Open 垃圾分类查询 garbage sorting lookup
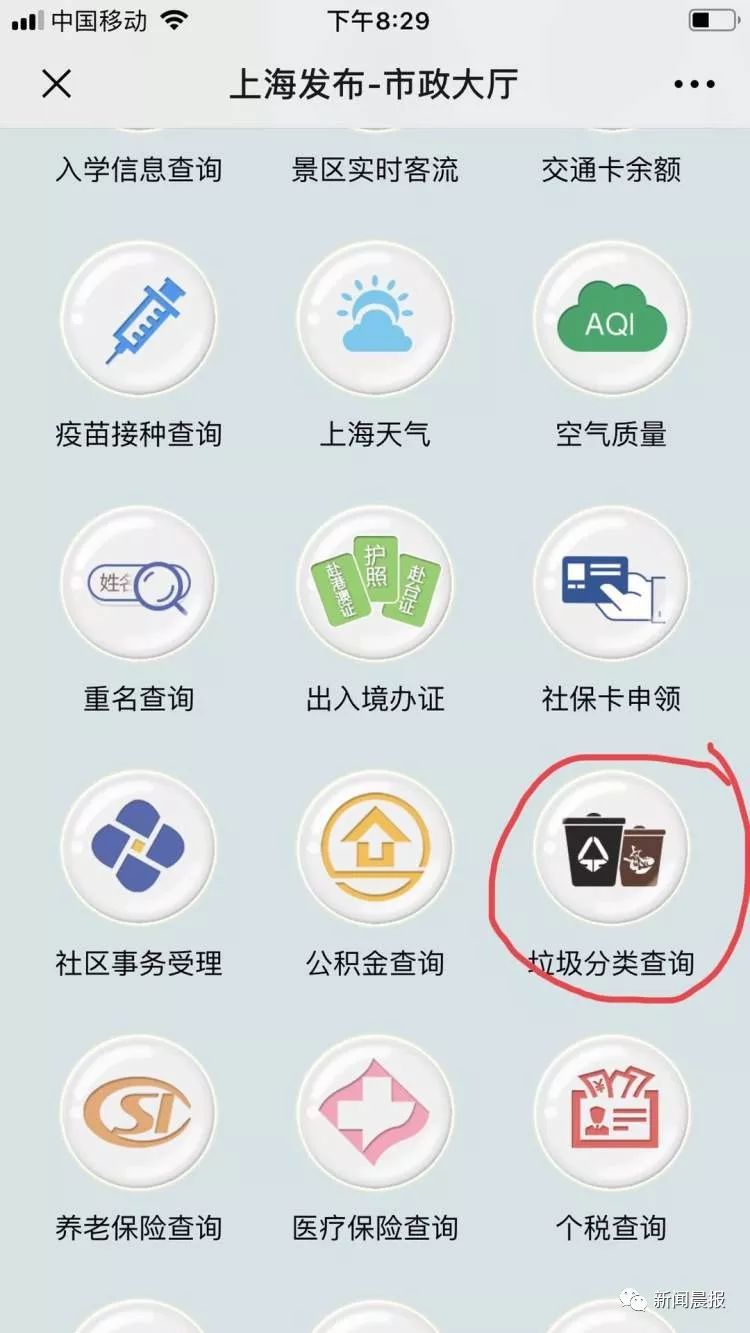This screenshot has height=1333, width=750. pyautogui.click(x=611, y=848)
